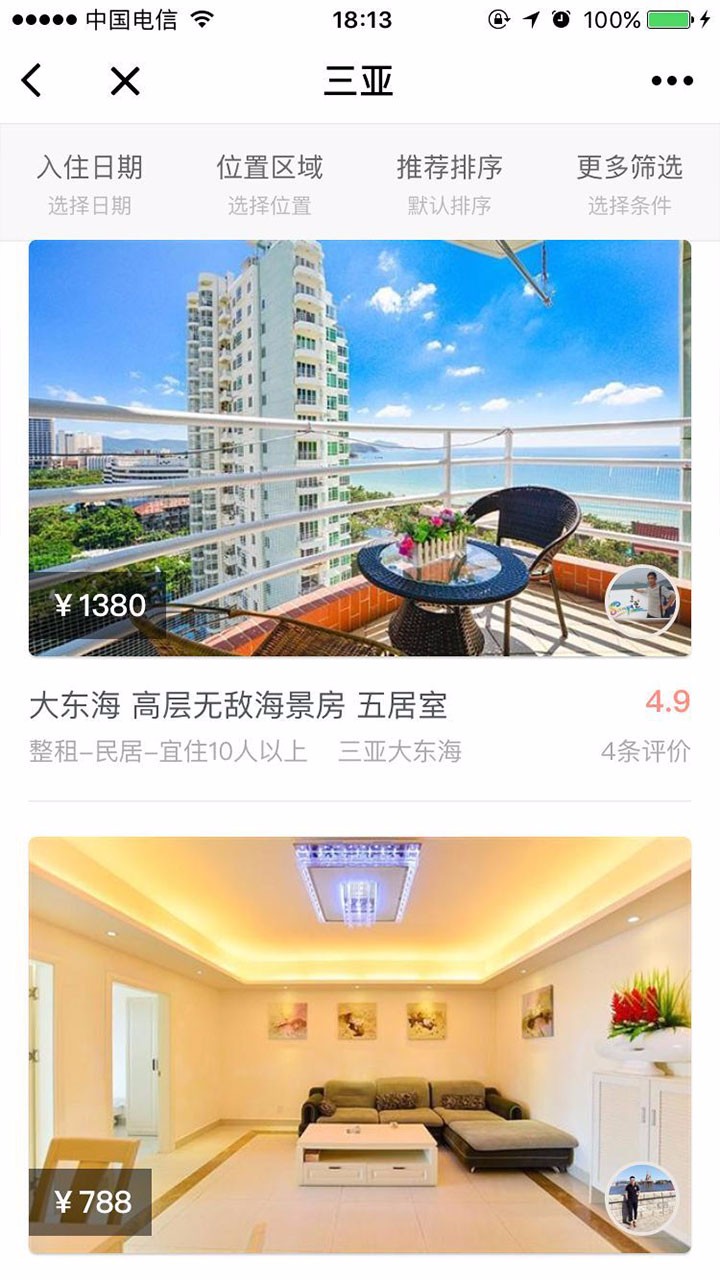Change sorting via 推荐排序
720x1280 pixels.
pyautogui.click(x=449, y=183)
